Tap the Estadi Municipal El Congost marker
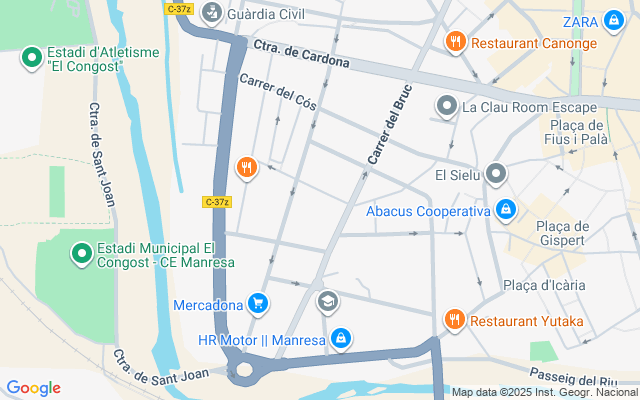 coord(81,254)
